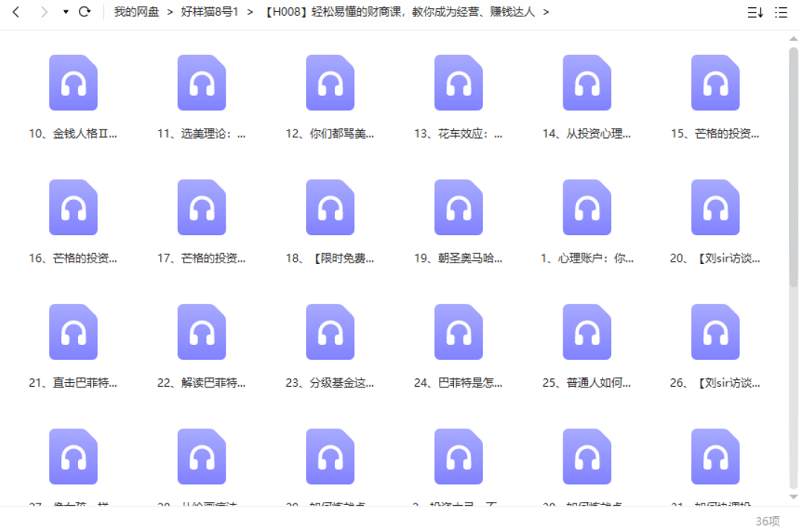Change file sort order
Screen dimensions: 800x528
click(x=755, y=12)
